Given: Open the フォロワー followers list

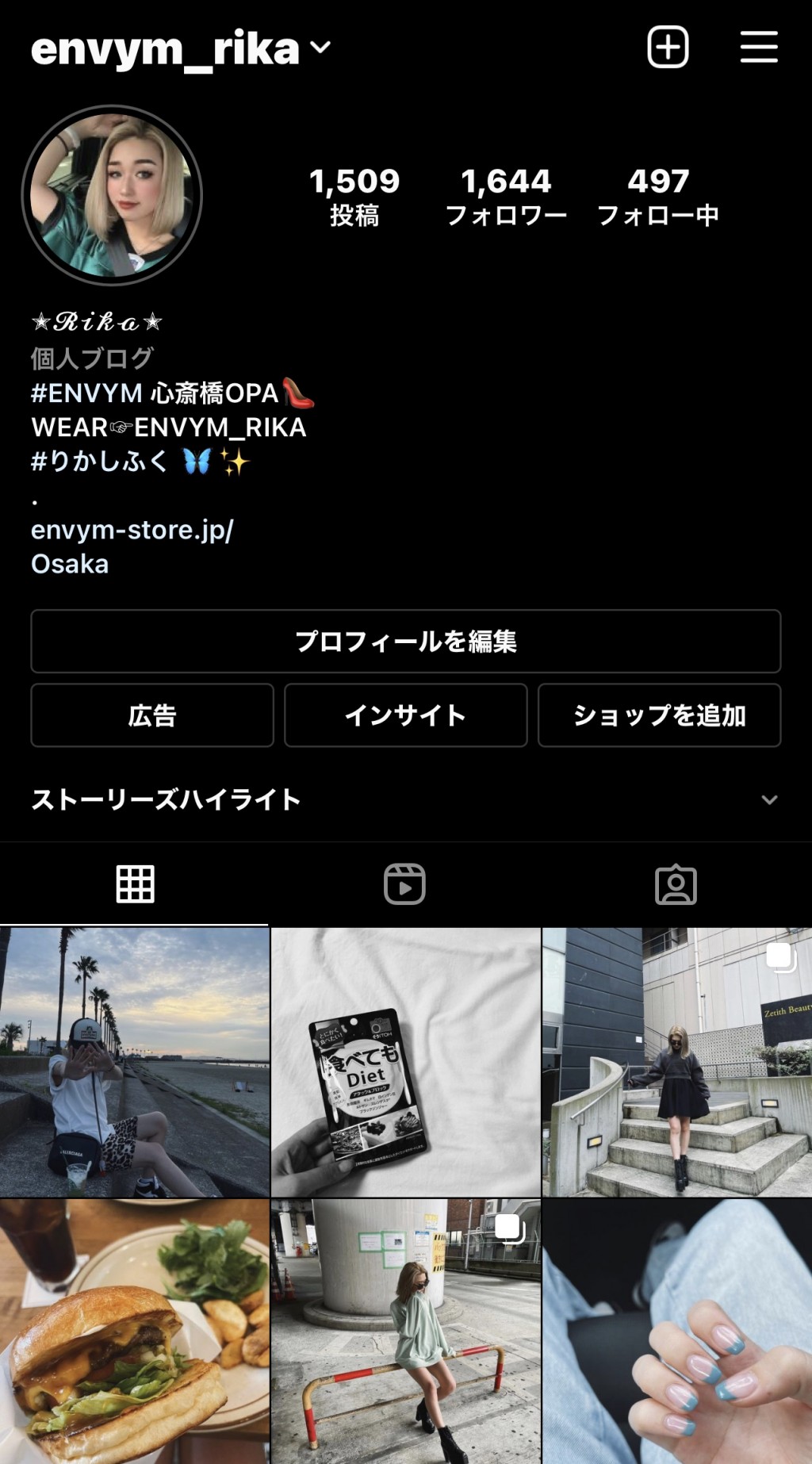Looking at the screenshot, I should tap(506, 197).
